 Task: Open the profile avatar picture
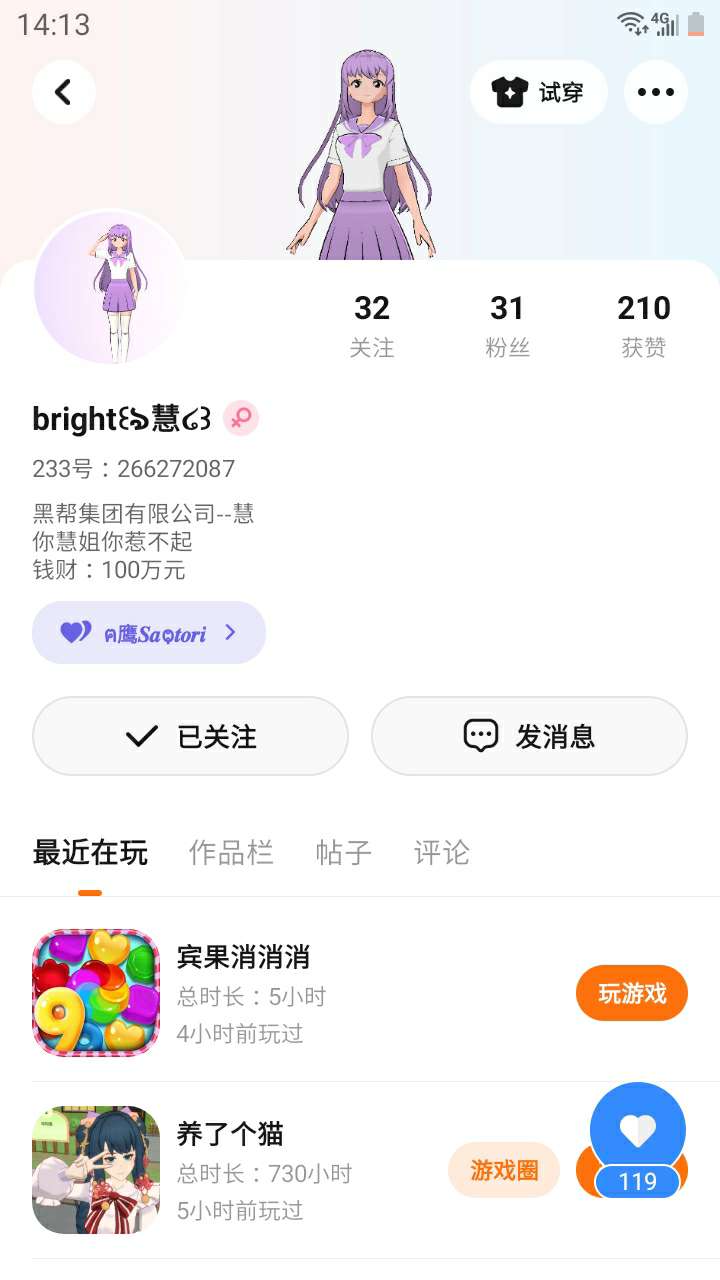111,288
